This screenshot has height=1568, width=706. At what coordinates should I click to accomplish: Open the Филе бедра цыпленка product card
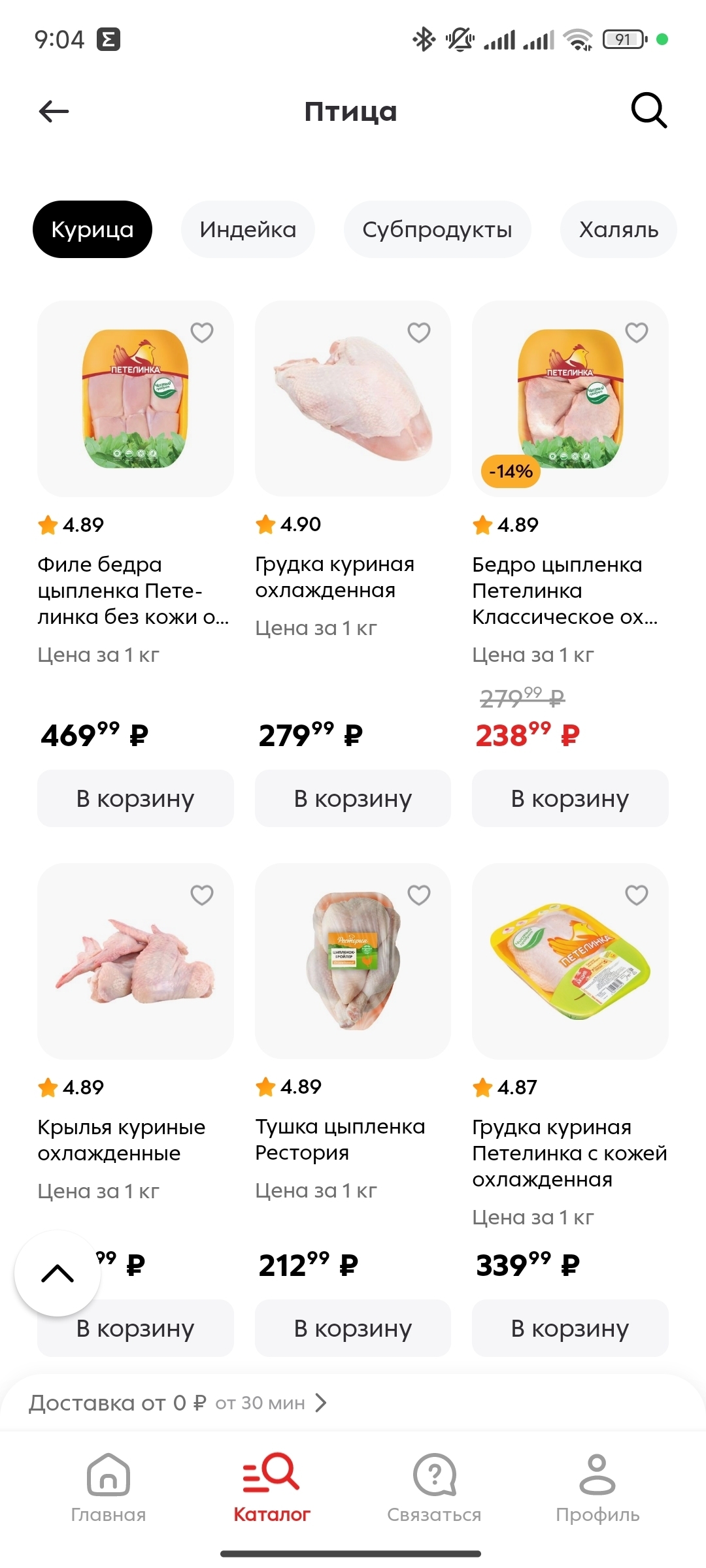click(135, 399)
